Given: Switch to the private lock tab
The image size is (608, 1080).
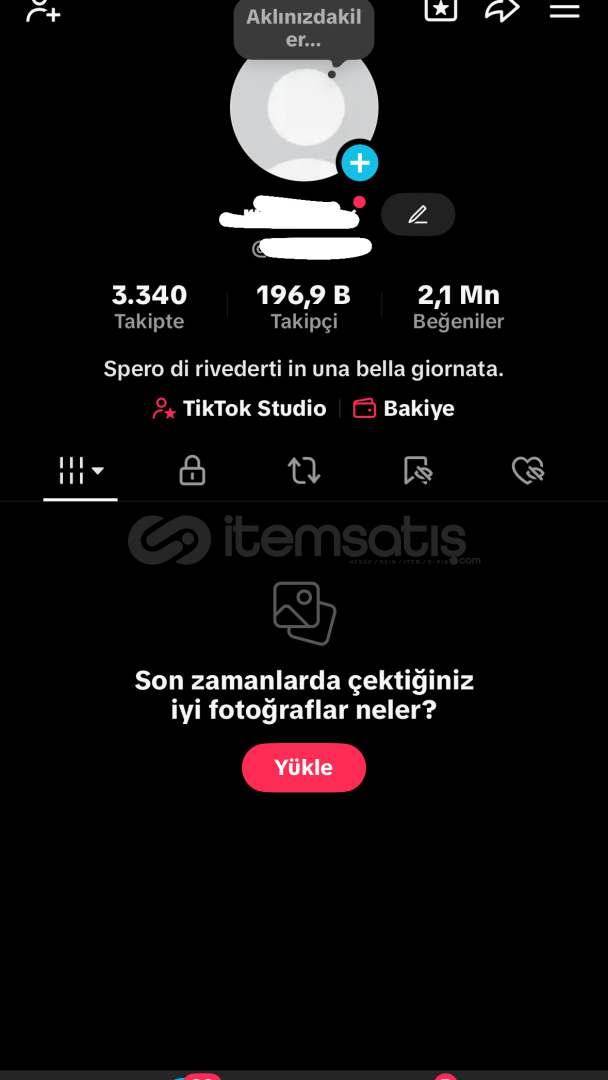Looking at the screenshot, I should click(192, 470).
